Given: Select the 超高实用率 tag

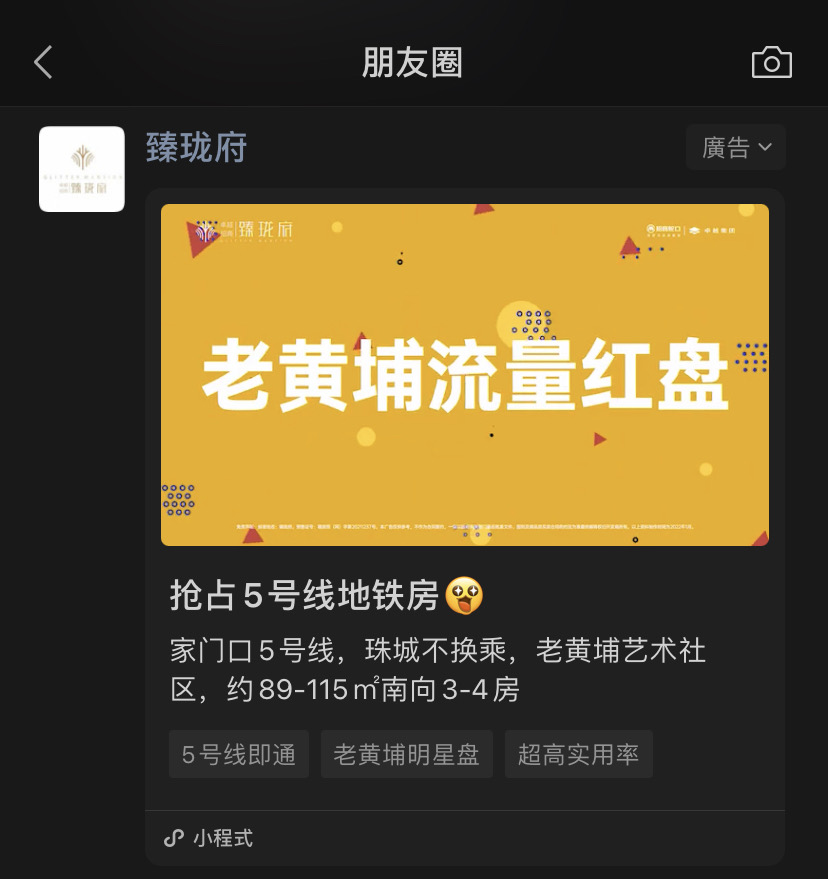Looking at the screenshot, I should tap(579, 754).
